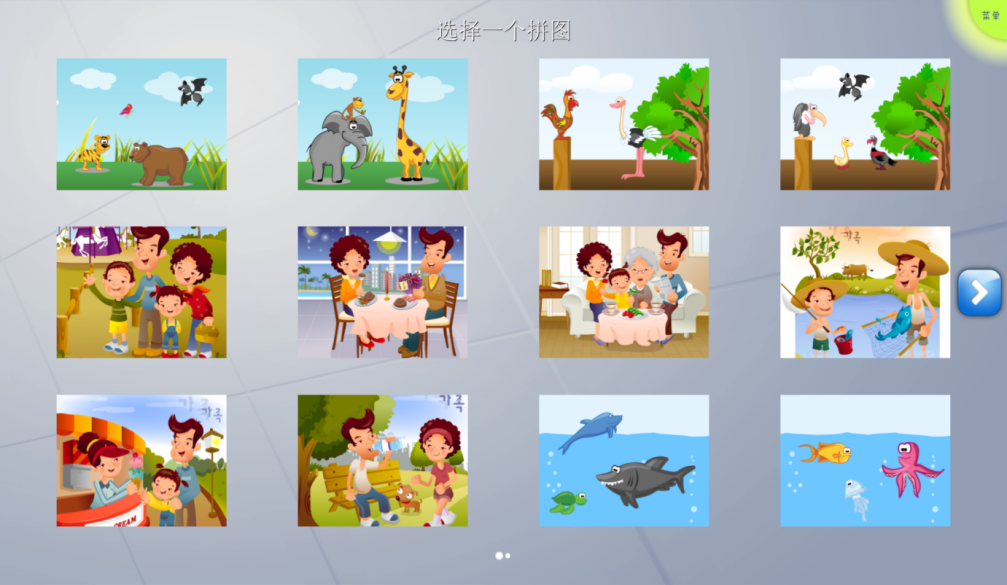Open the rooster and ostrich puzzle
The width and height of the screenshot is (1007, 585).
pyautogui.click(x=624, y=124)
